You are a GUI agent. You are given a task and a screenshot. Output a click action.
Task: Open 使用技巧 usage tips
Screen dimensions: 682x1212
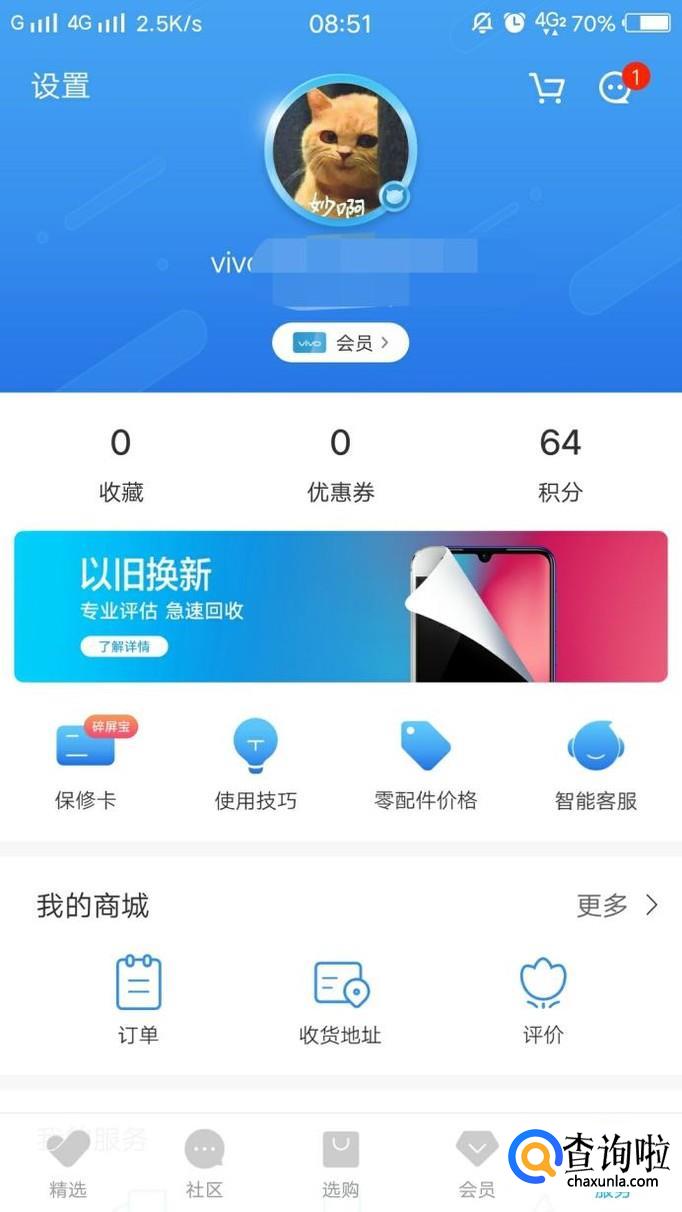[x=255, y=765]
